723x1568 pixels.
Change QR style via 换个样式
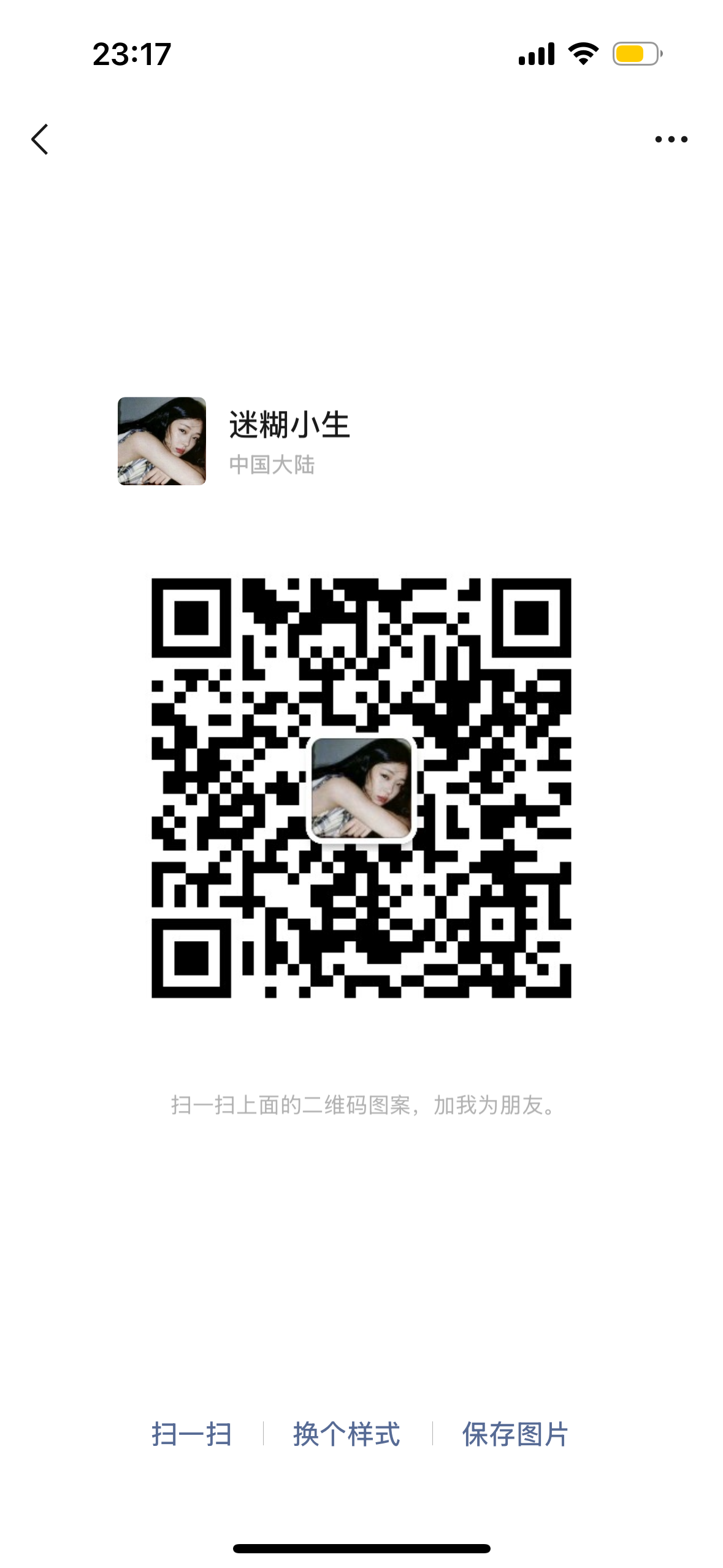(x=347, y=1434)
